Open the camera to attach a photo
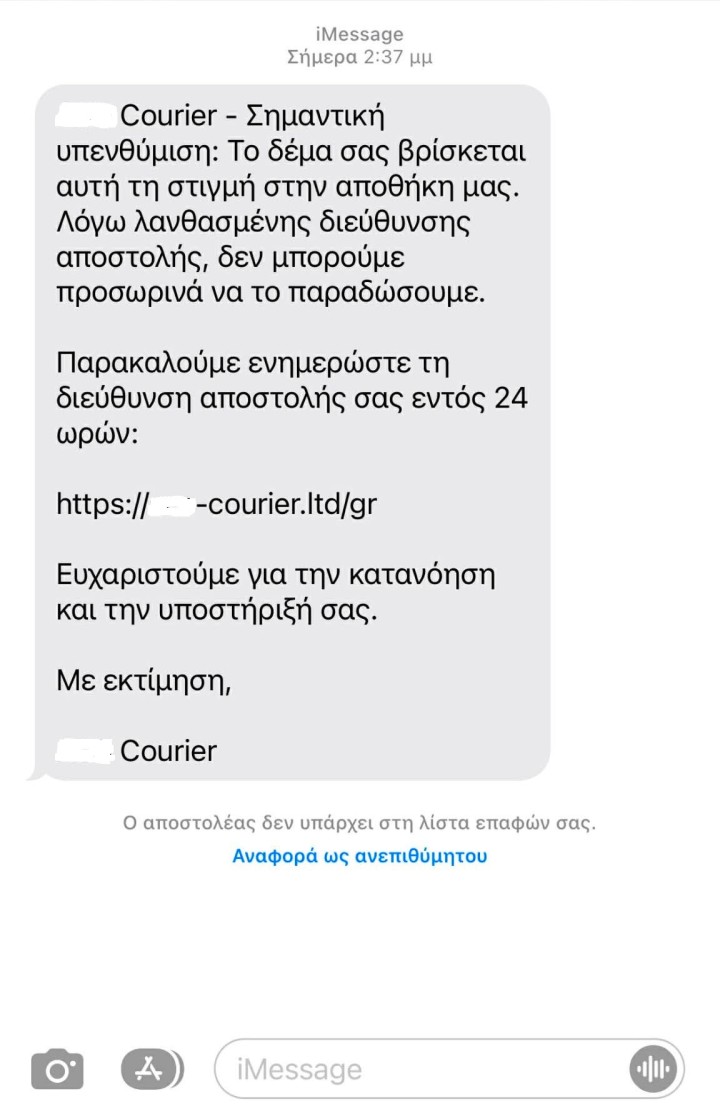Screen dimensions: 720x1106 coord(57,1070)
